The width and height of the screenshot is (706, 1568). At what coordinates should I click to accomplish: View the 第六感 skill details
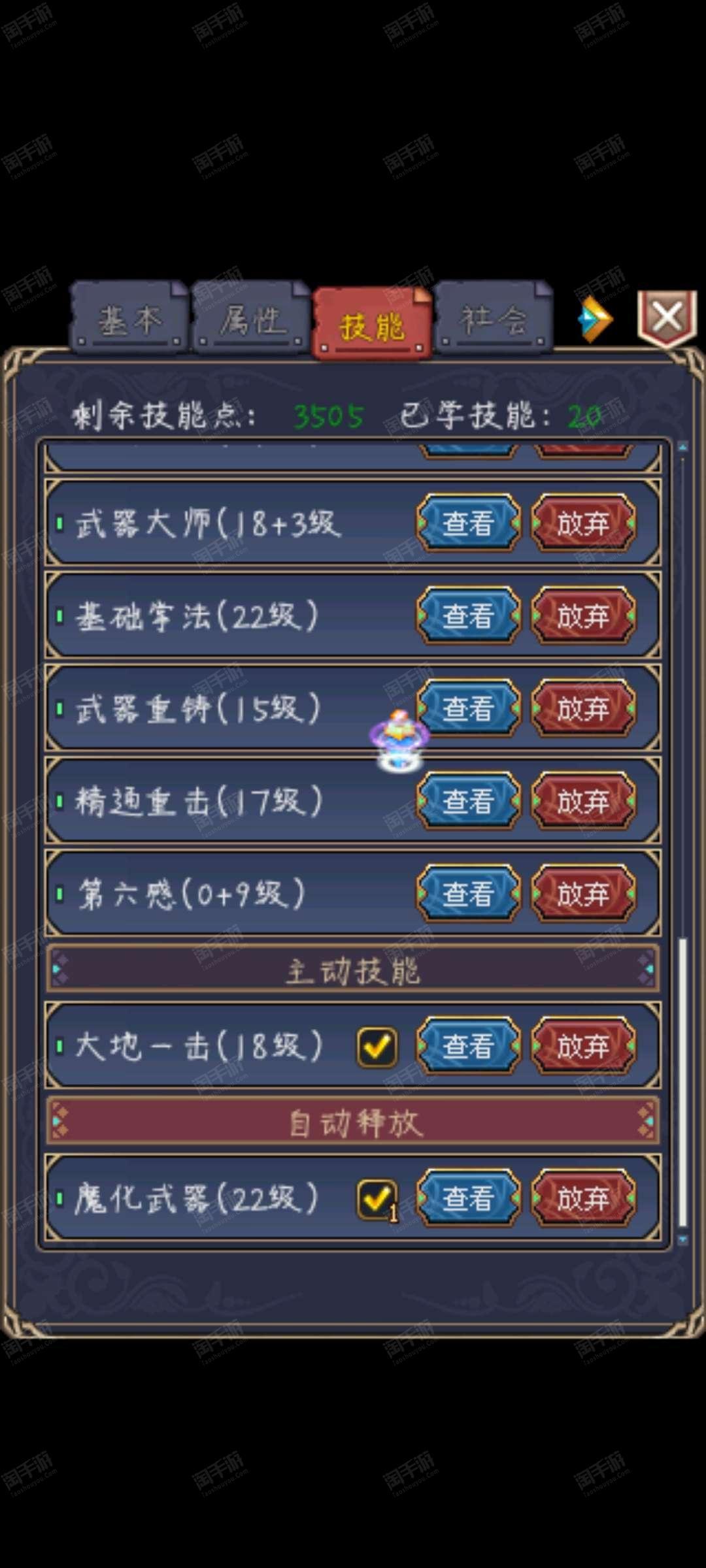[469, 894]
